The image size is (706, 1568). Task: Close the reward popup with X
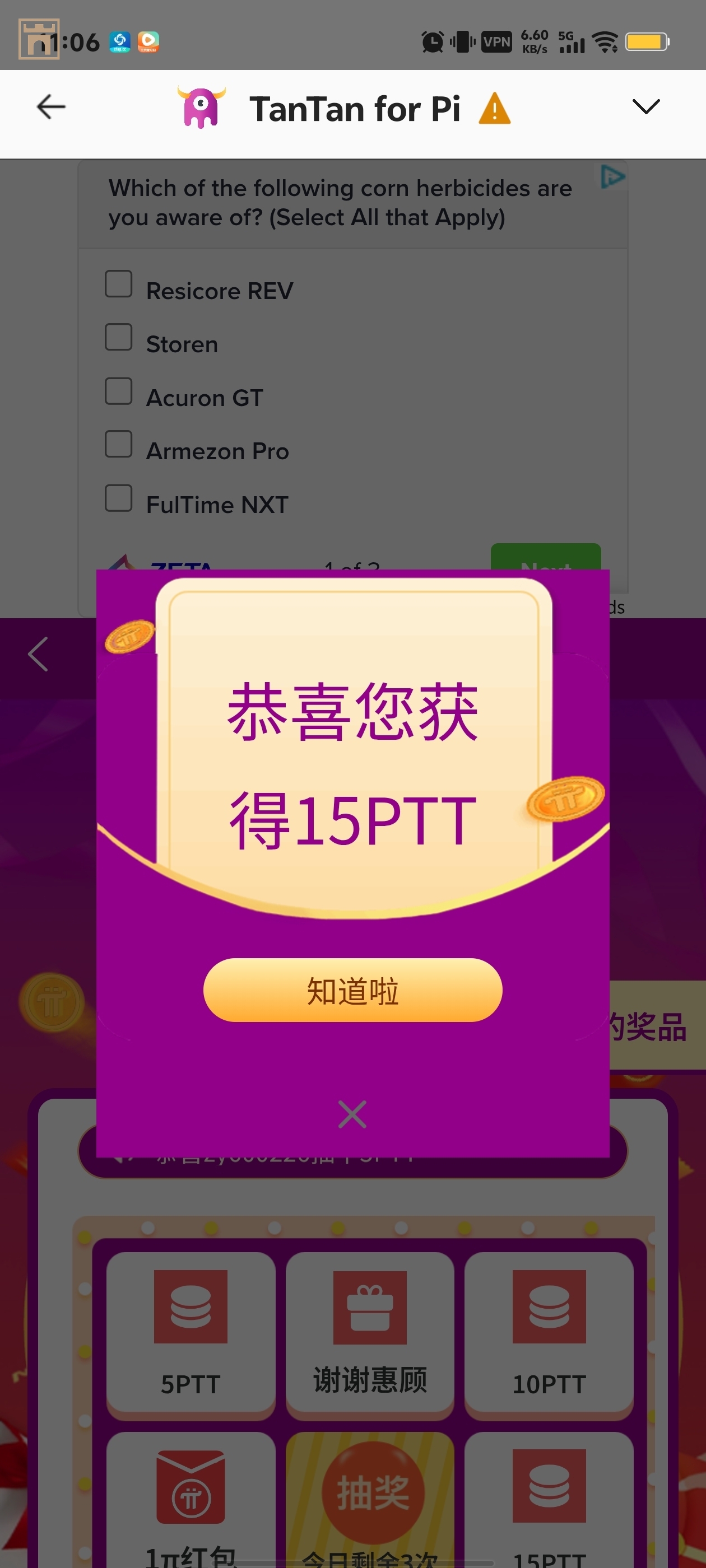coord(352,1114)
